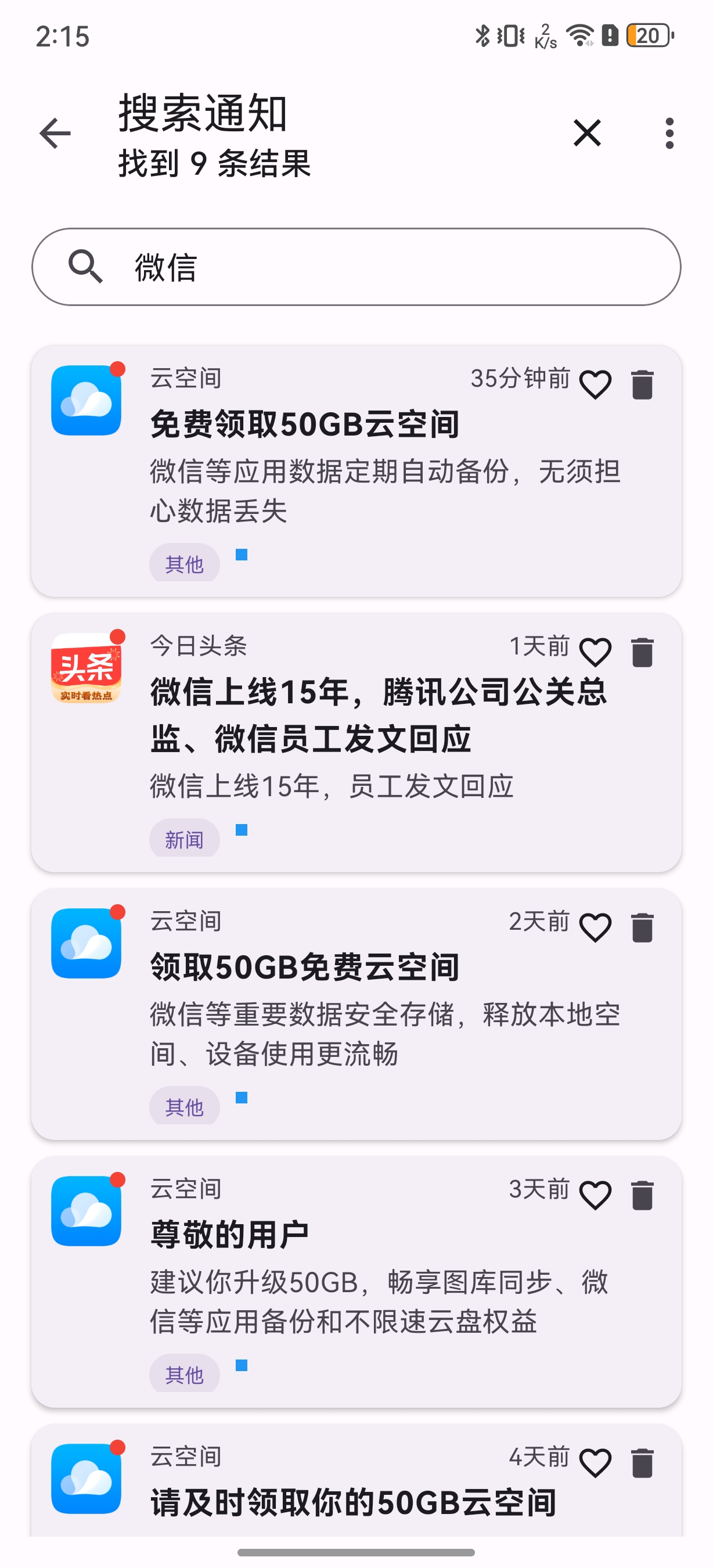Favorite the 免费领取50GB云空间 notification
The height and width of the screenshot is (1568, 713).
click(595, 384)
